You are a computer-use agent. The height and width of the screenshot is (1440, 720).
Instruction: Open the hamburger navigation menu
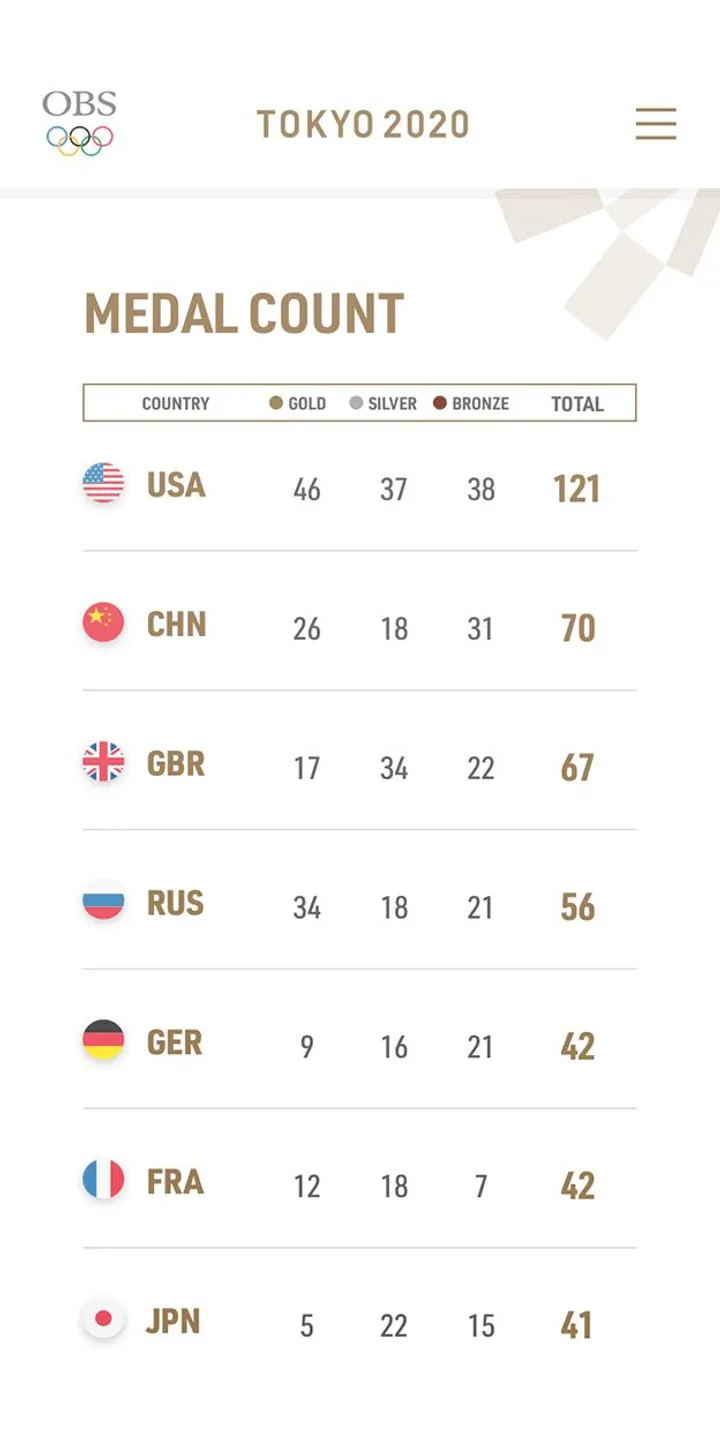(x=656, y=124)
